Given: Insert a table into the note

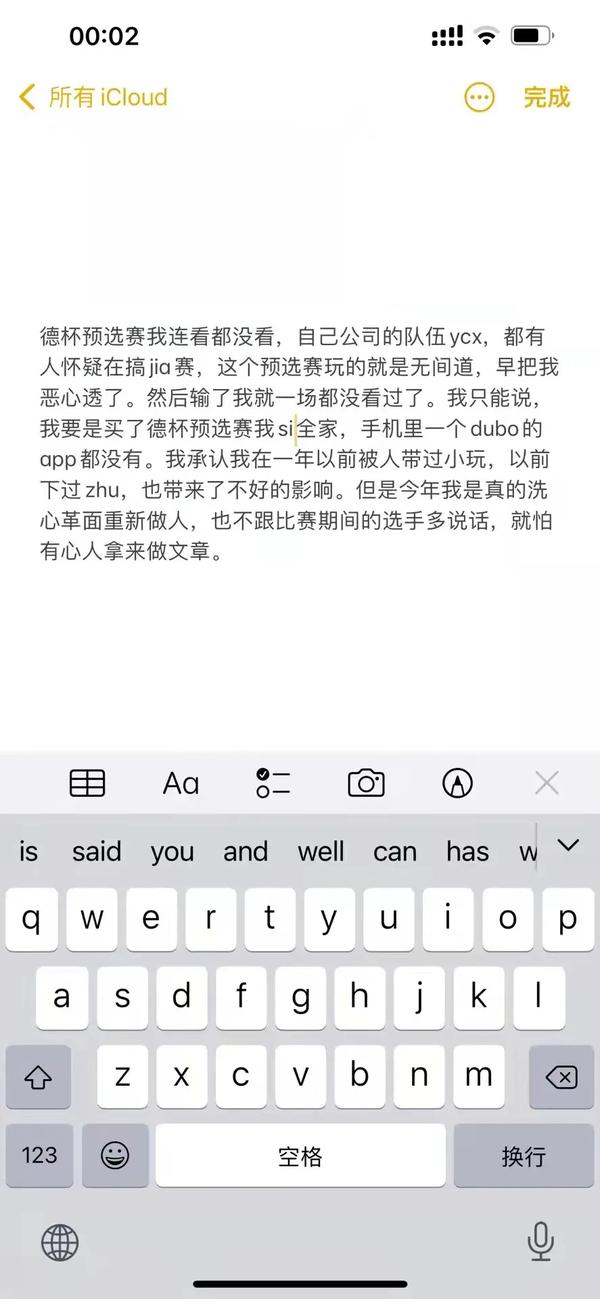Looking at the screenshot, I should click(87, 783).
